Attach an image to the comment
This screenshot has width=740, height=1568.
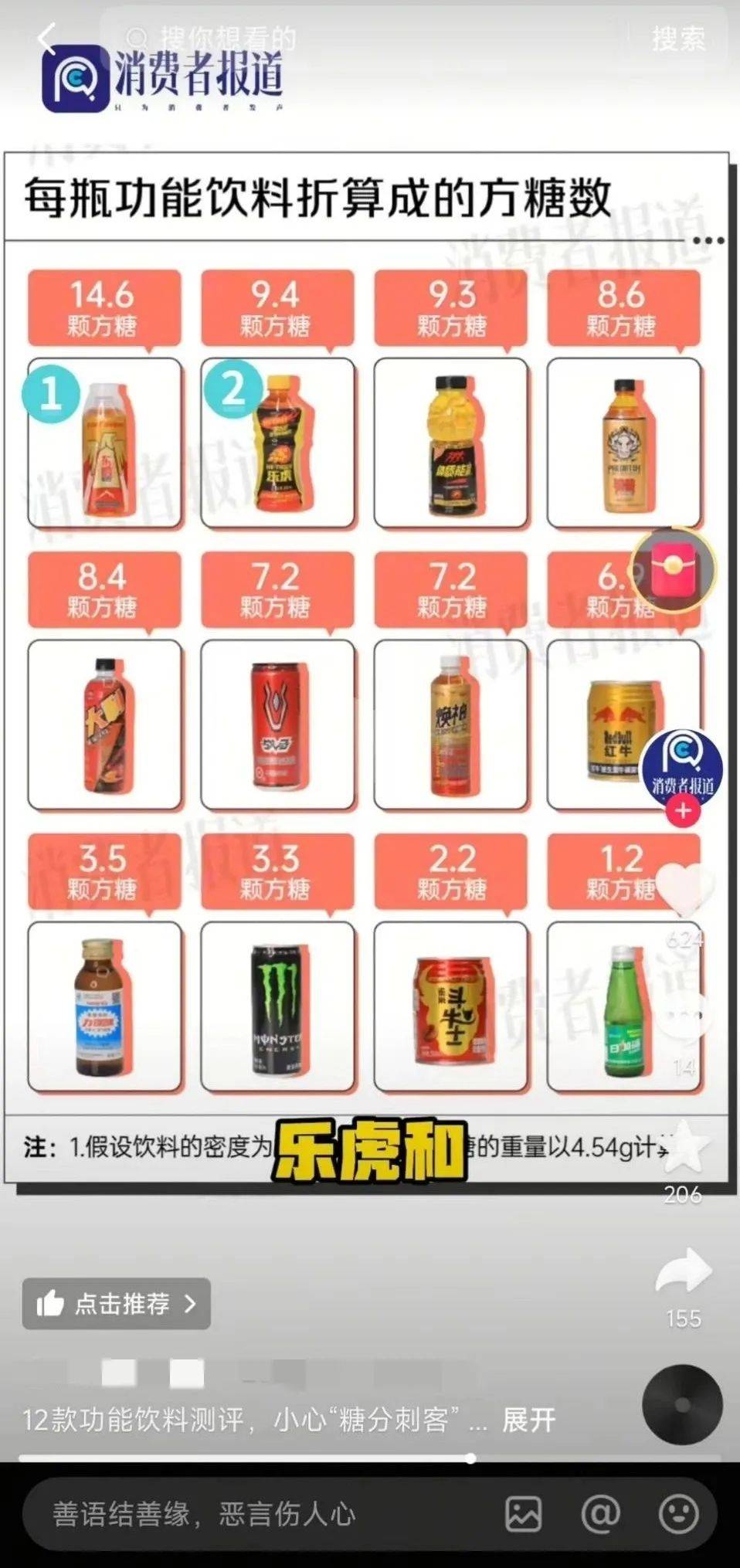pos(524,1514)
